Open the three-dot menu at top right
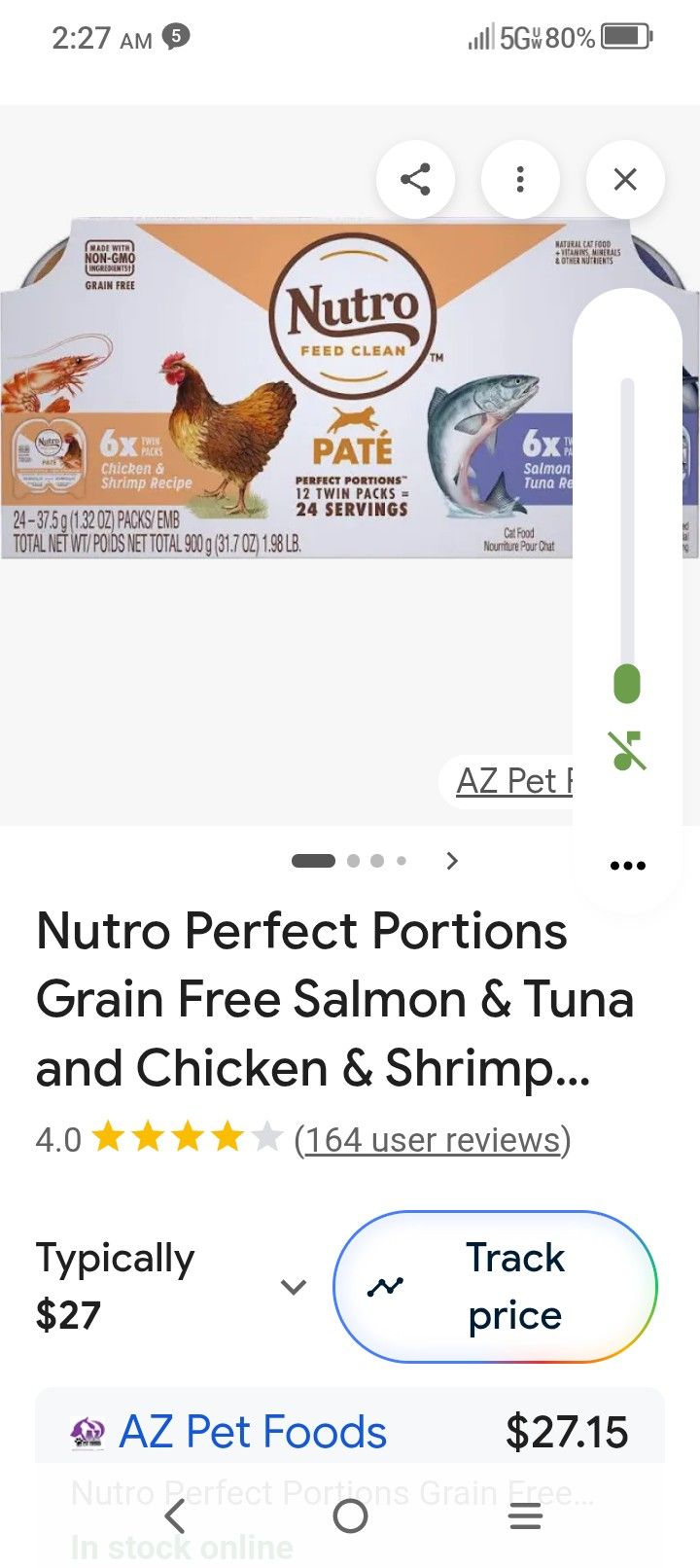 click(x=521, y=179)
